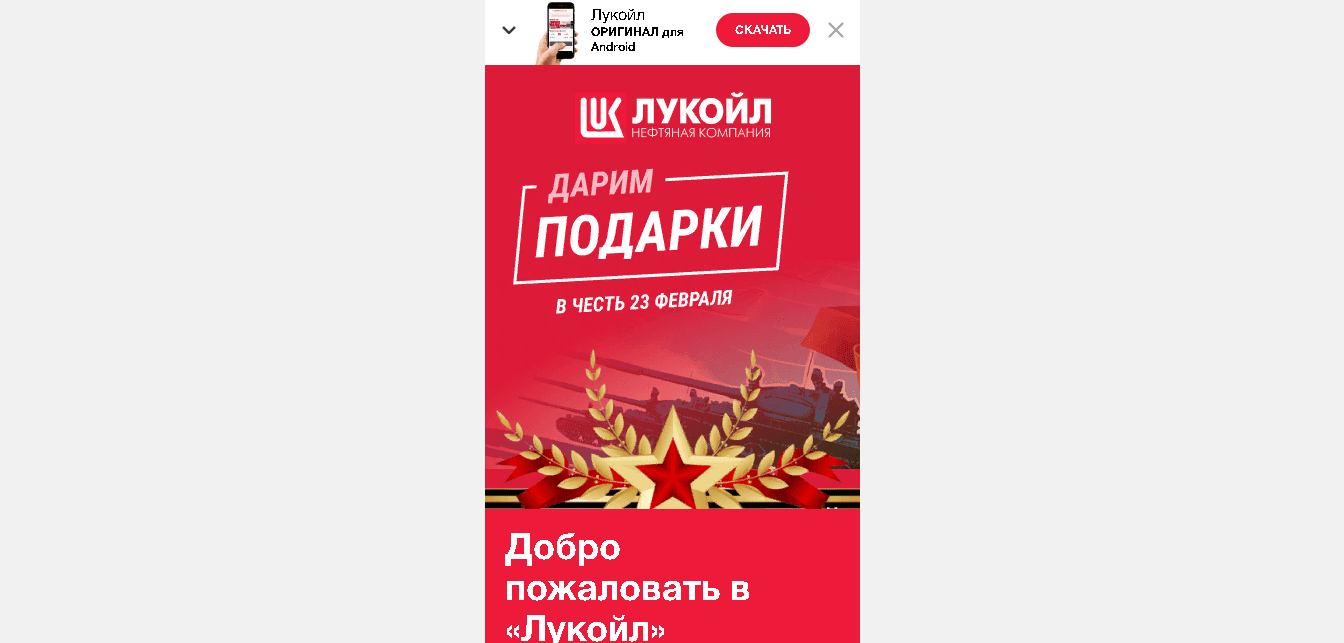
Task: Tap the СКАЧАТЬ download button
Action: [762, 30]
